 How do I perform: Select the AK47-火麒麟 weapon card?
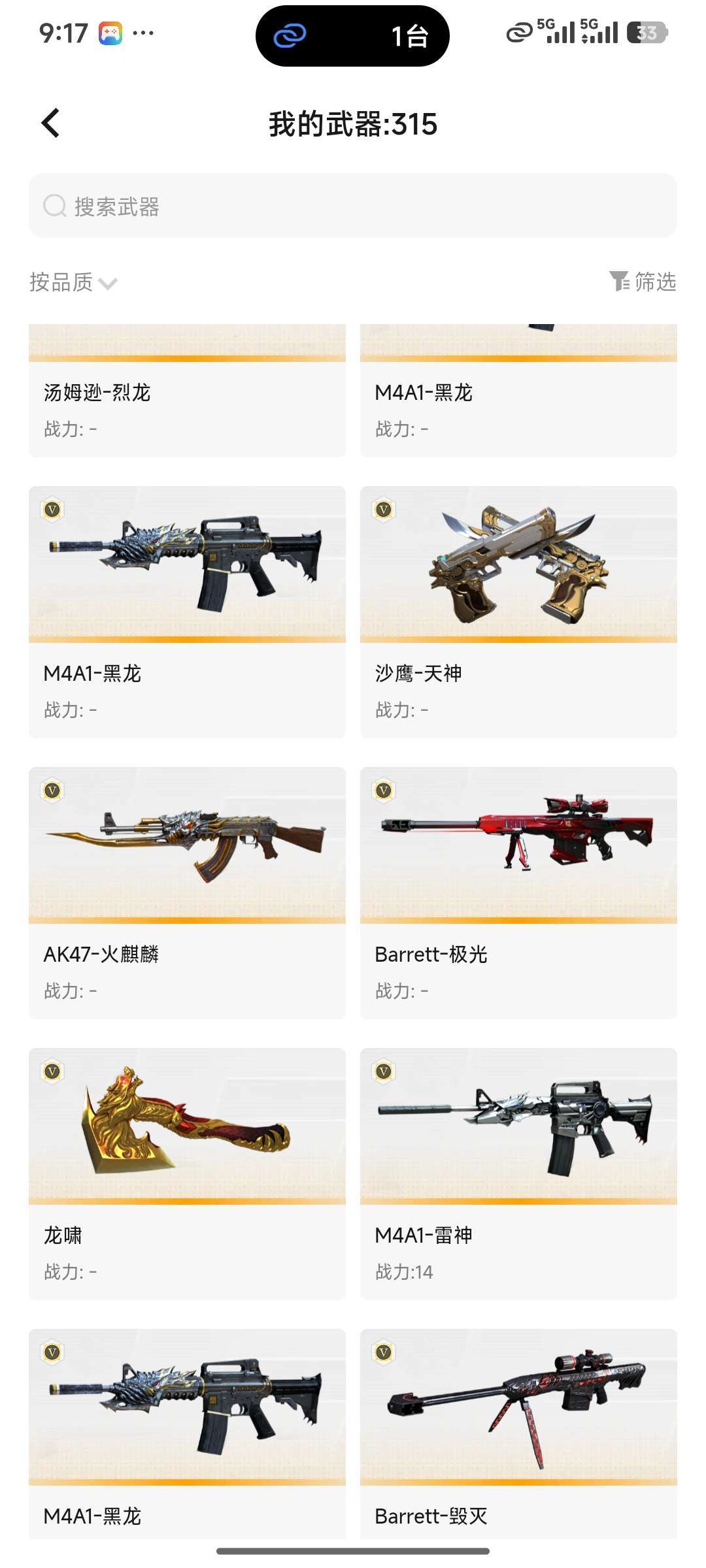pos(187,893)
